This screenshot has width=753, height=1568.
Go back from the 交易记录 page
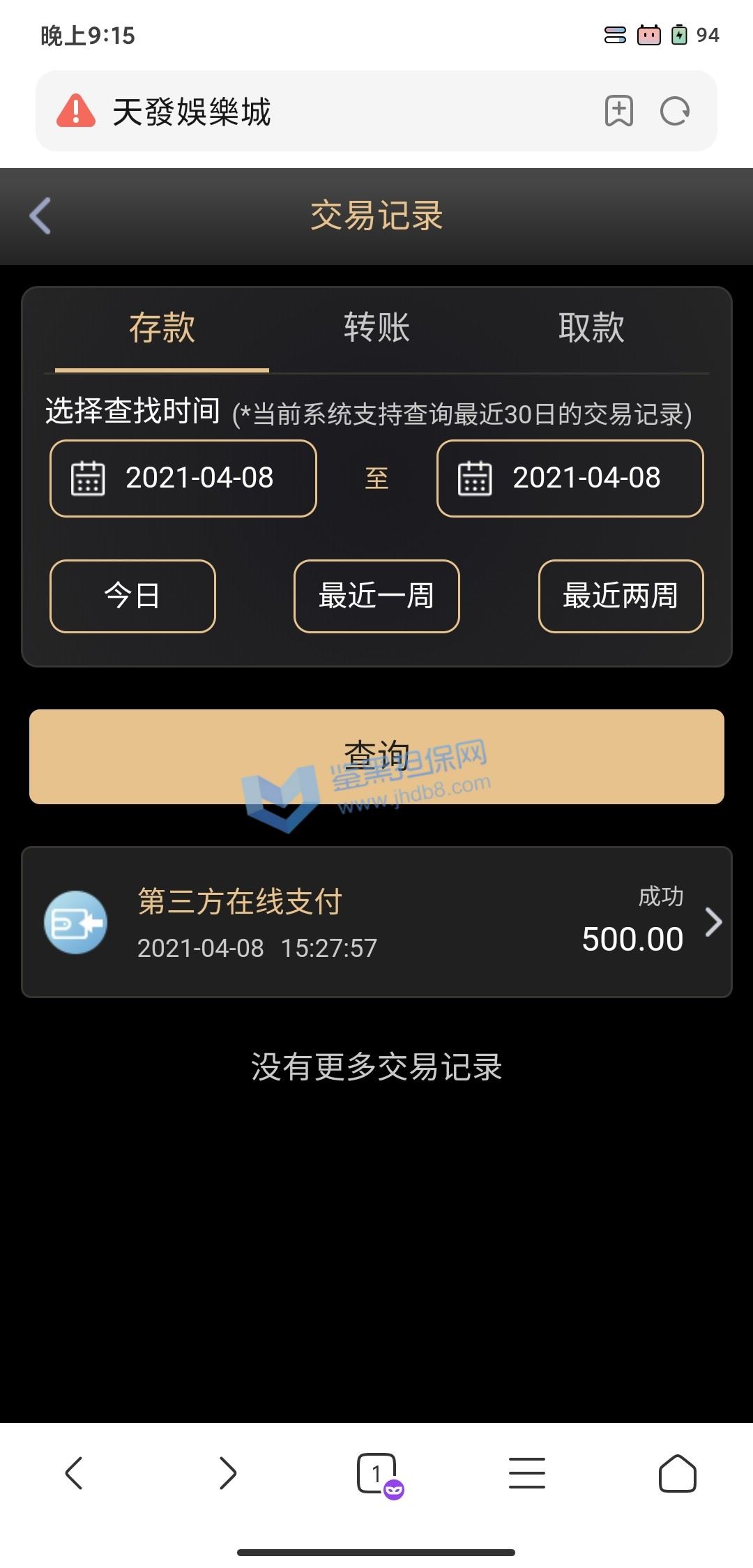[x=40, y=216]
